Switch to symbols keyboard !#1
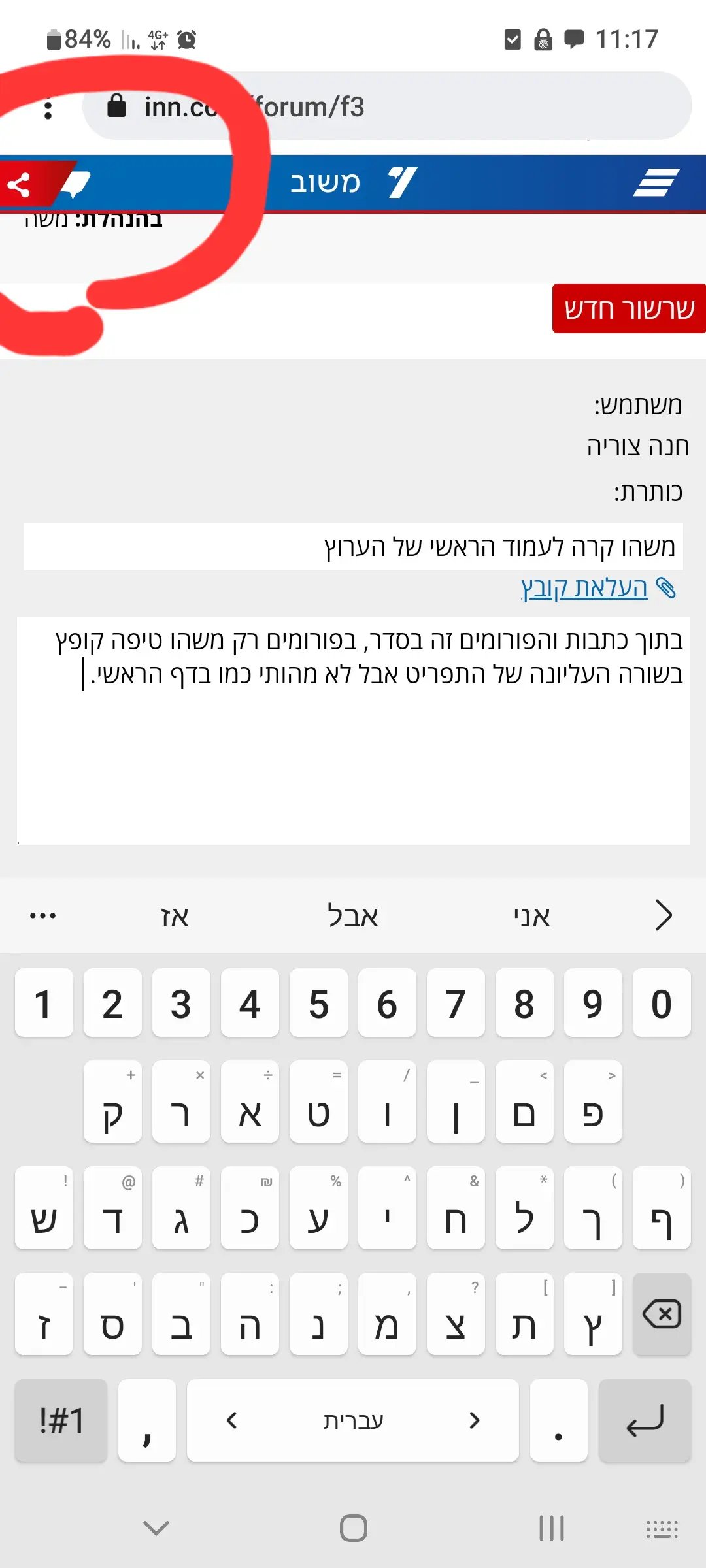Viewport: 706px width, 1568px height. (61, 1420)
